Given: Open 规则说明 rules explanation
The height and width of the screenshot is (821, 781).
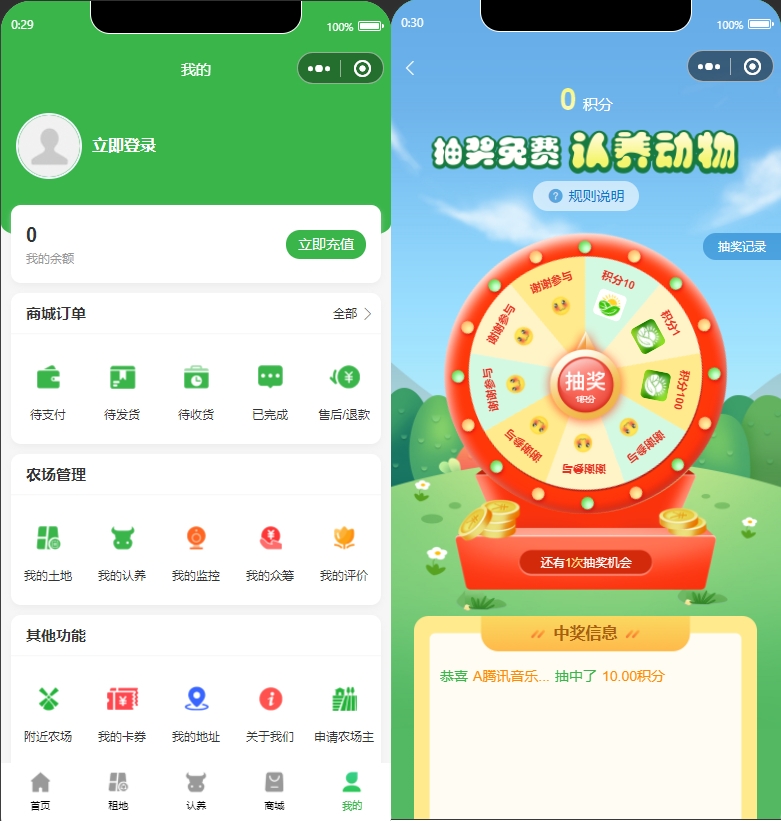Looking at the screenshot, I should pyautogui.click(x=586, y=196).
